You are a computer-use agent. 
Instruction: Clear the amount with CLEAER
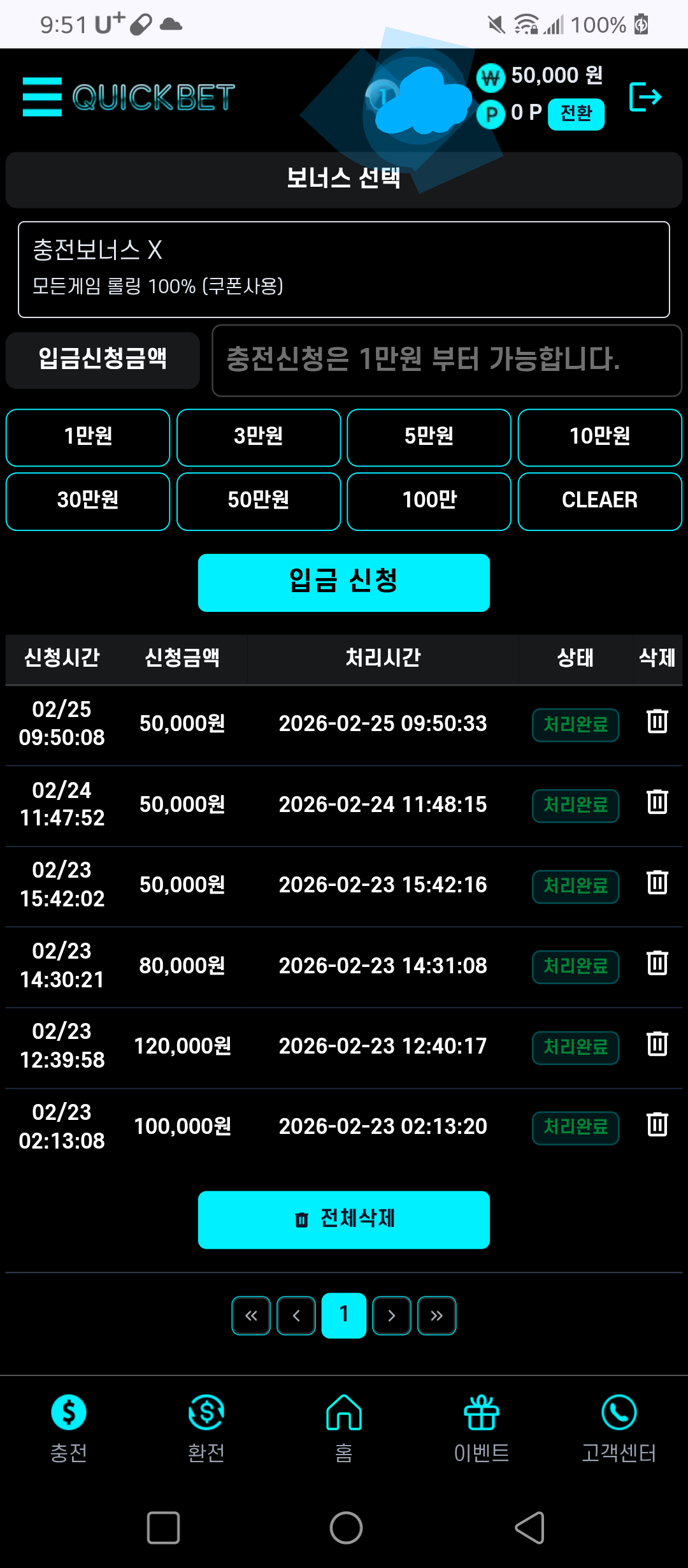click(x=599, y=501)
